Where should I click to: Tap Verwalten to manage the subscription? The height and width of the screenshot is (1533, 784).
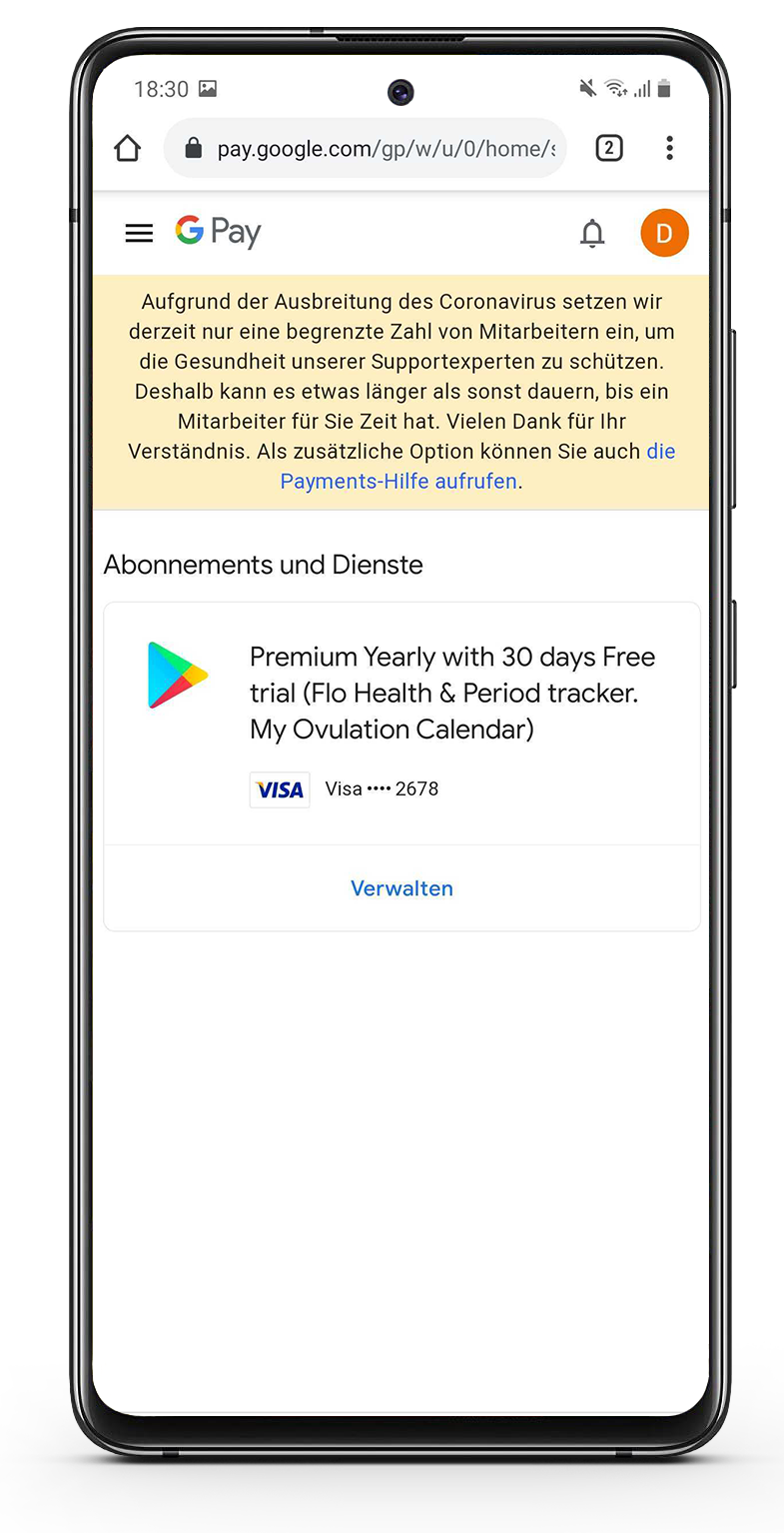(401, 888)
